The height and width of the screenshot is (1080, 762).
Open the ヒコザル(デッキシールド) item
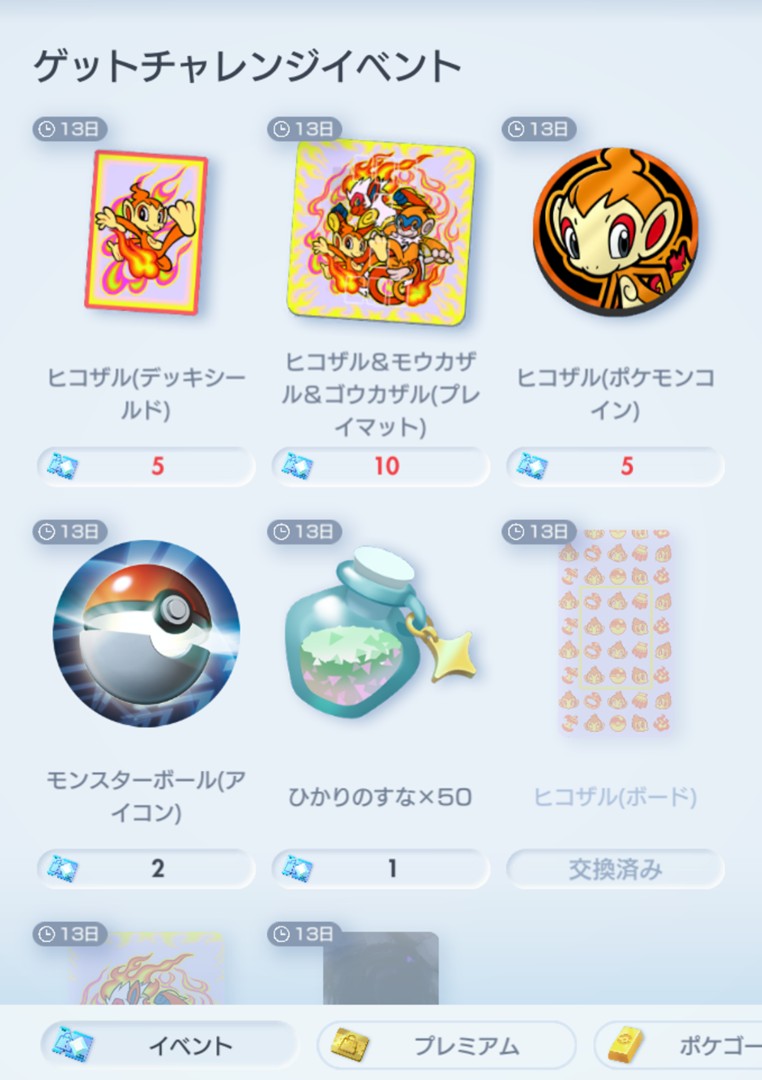point(146,232)
